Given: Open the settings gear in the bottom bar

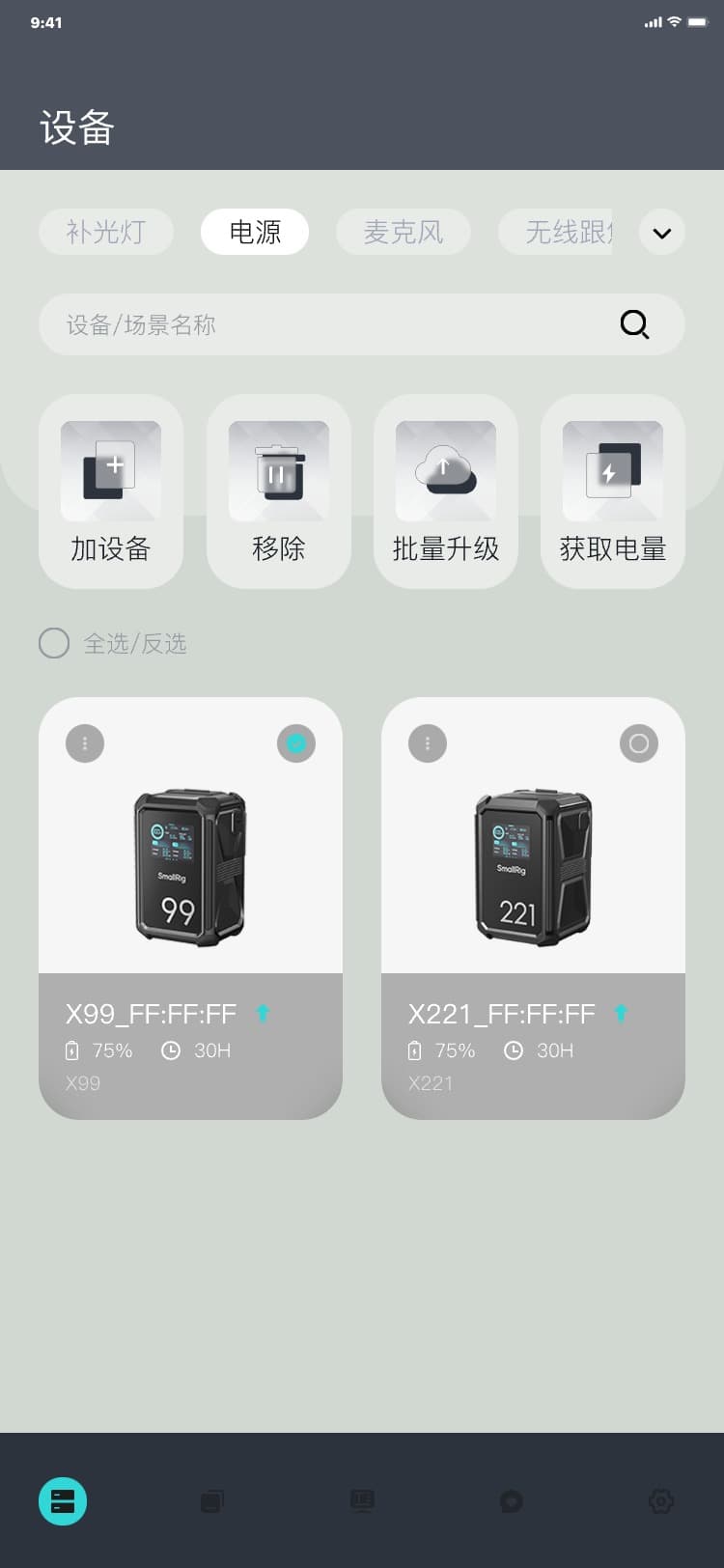Looking at the screenshot, I should [661, 1501].
